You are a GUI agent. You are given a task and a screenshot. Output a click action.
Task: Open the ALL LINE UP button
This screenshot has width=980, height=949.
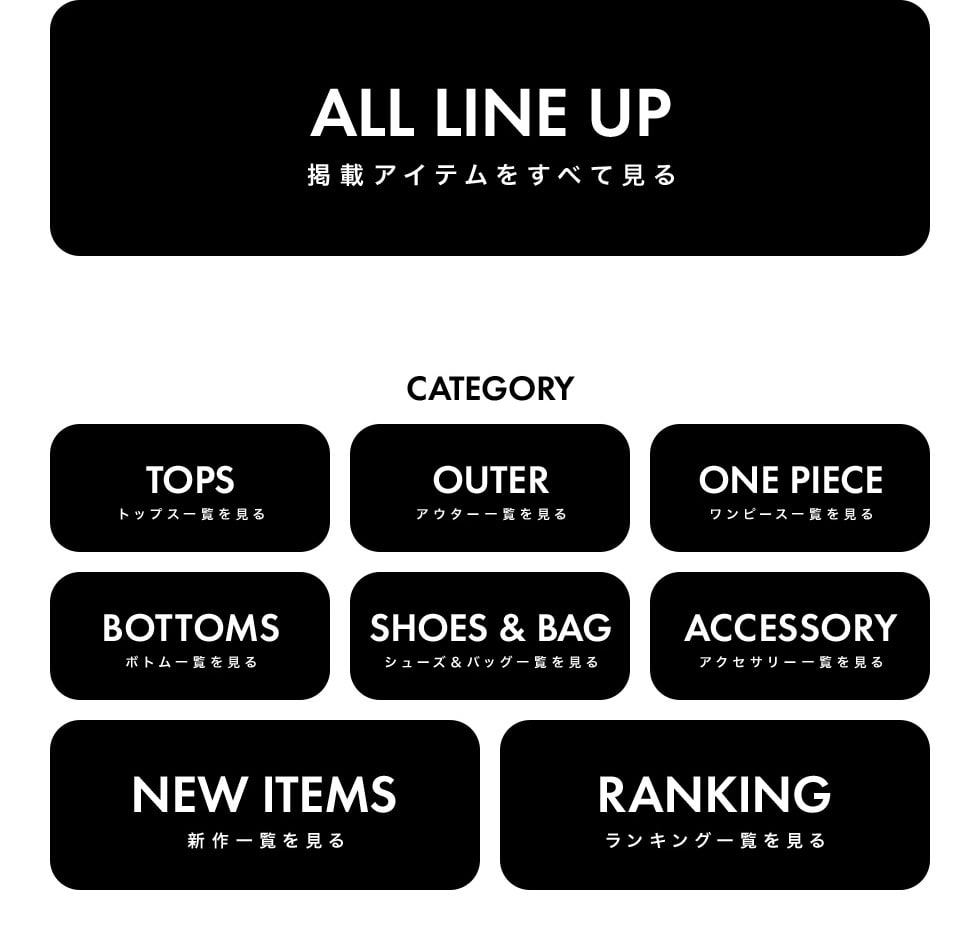(x=490, y=128)
